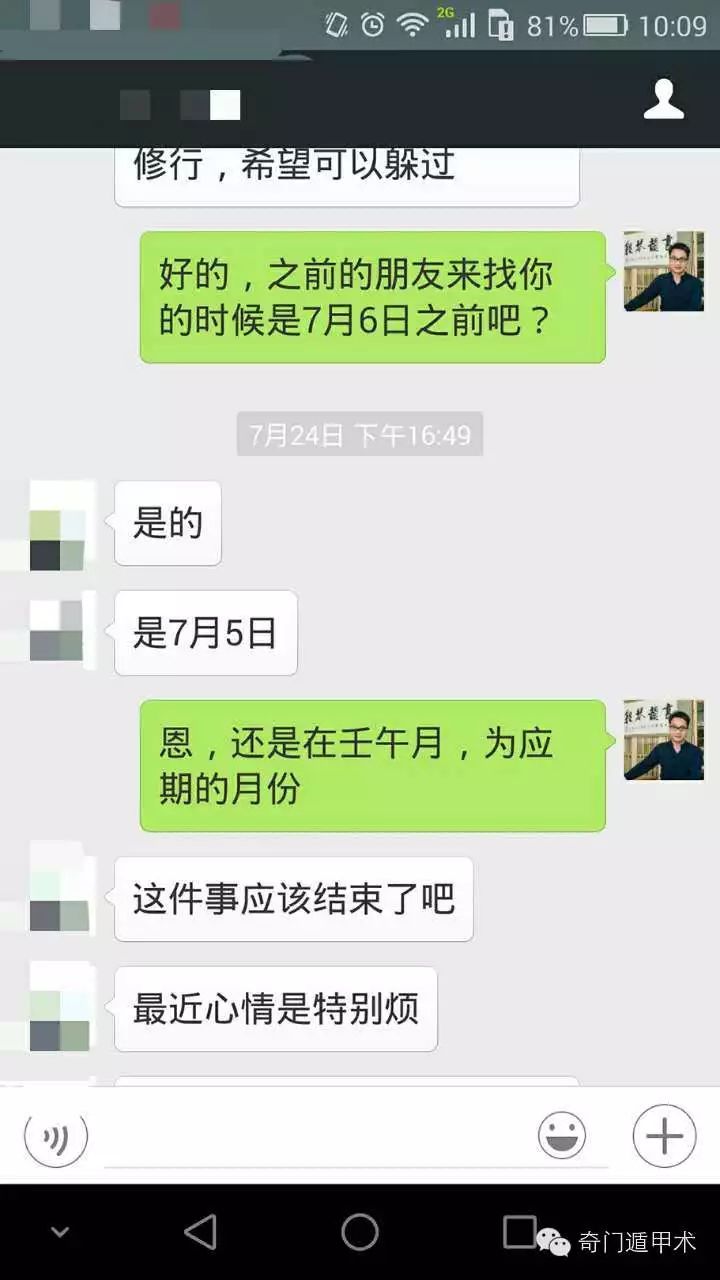Hide the navigation bar with the down arrow
This screenshot has height=1280, width=720.
point(60,1232)
